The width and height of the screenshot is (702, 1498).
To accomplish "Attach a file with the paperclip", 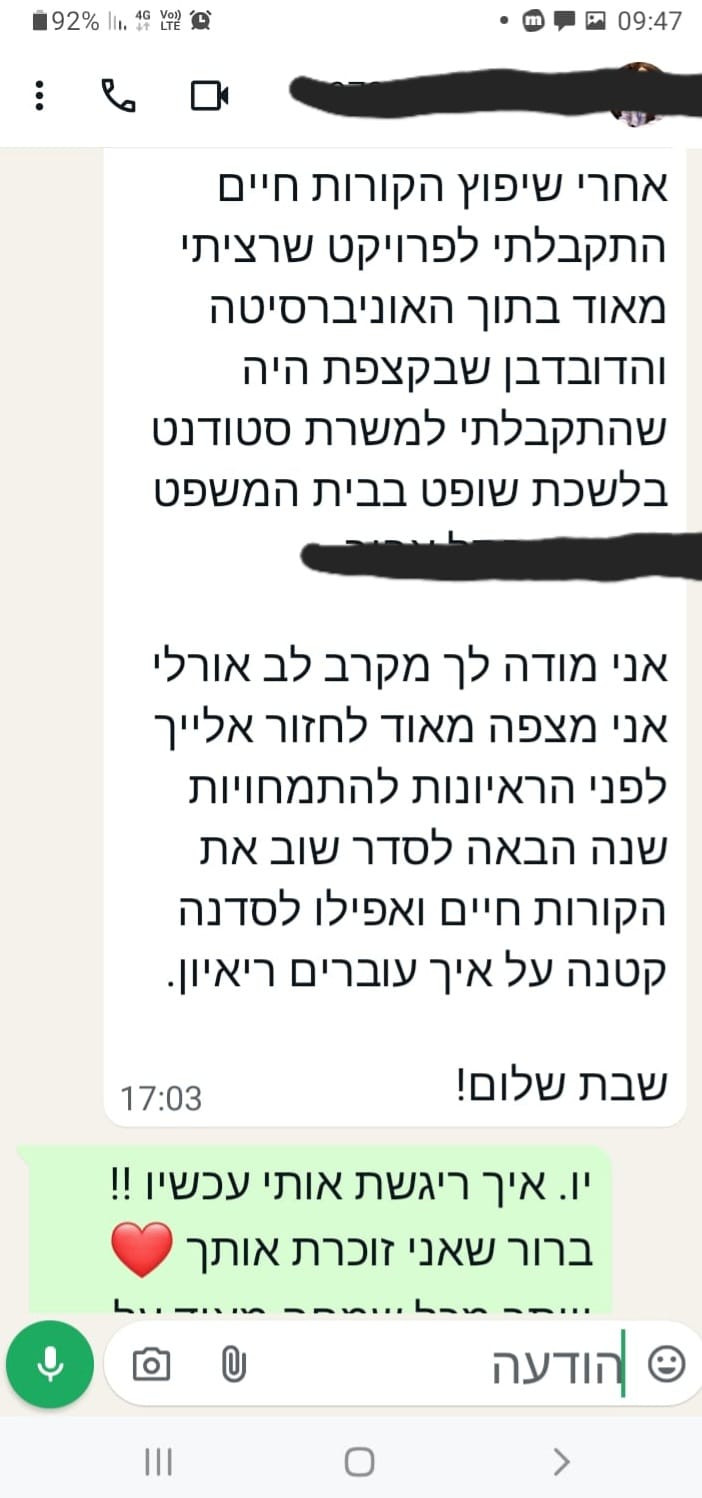I will 232,1364.
